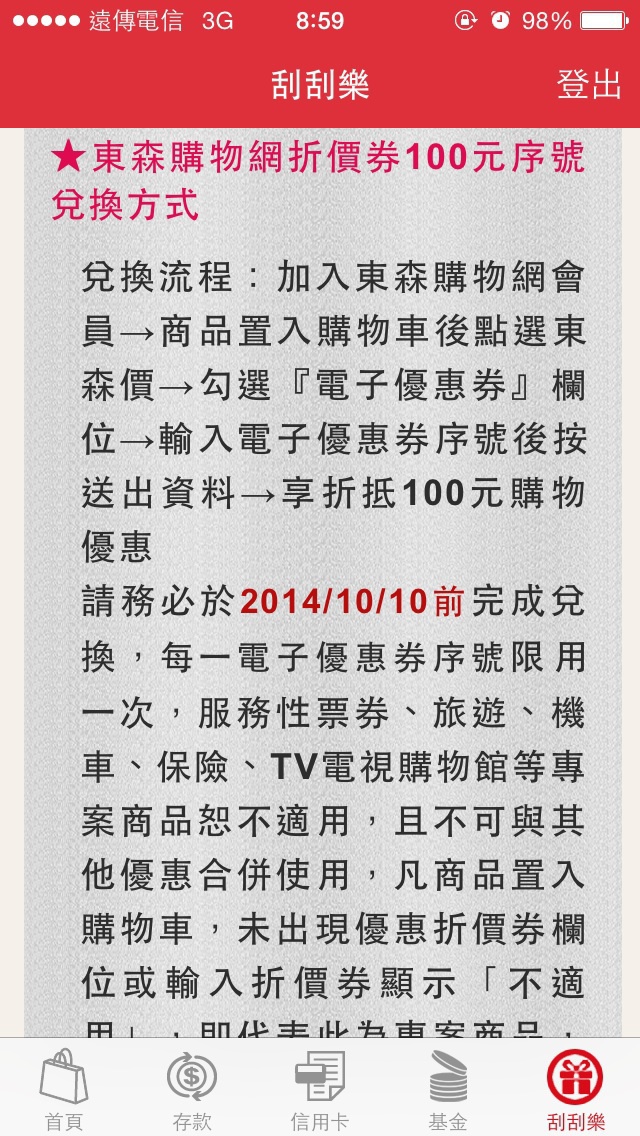
Task: Go to the 首頁 home tab
Action: (x=64, y=1089)
